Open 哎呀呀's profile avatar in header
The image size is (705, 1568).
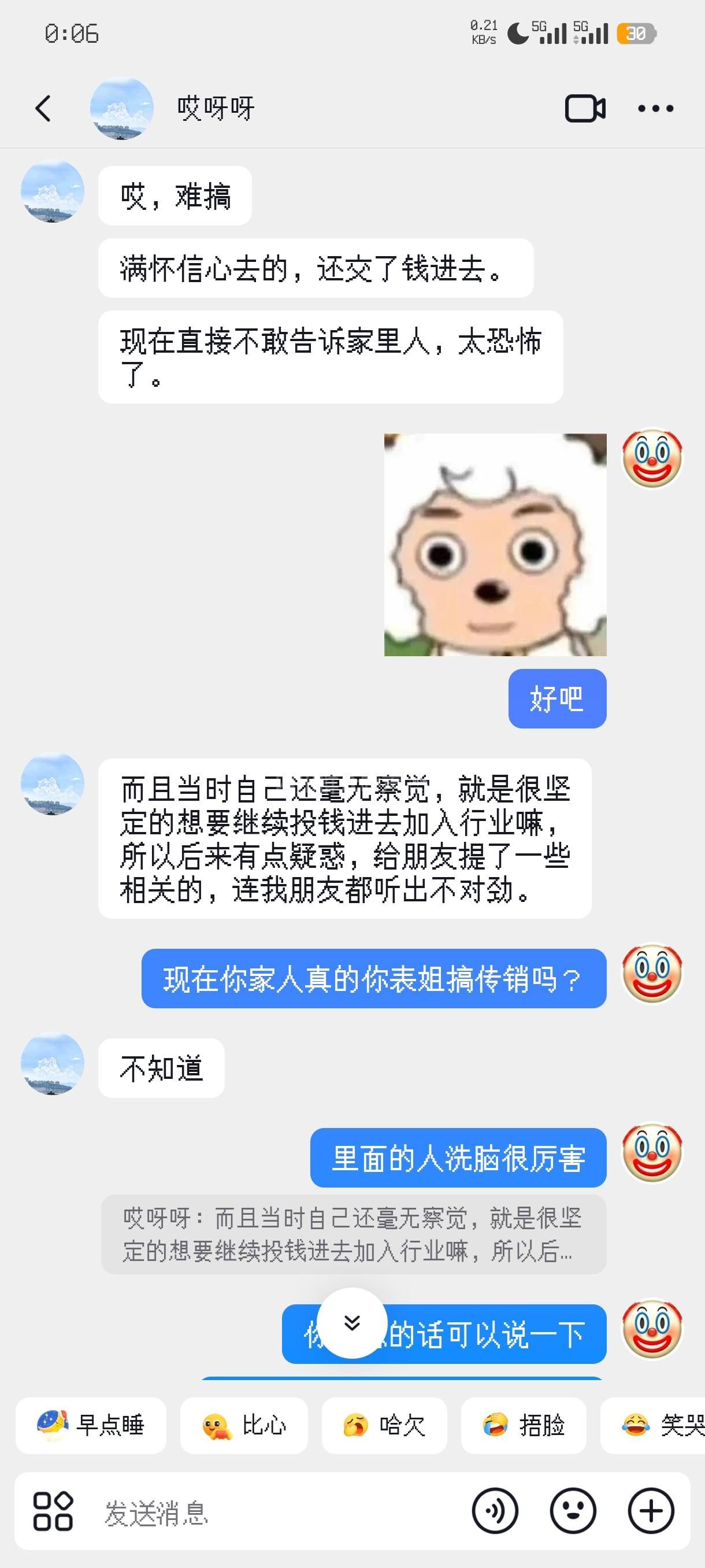click(x=122, y=109)
